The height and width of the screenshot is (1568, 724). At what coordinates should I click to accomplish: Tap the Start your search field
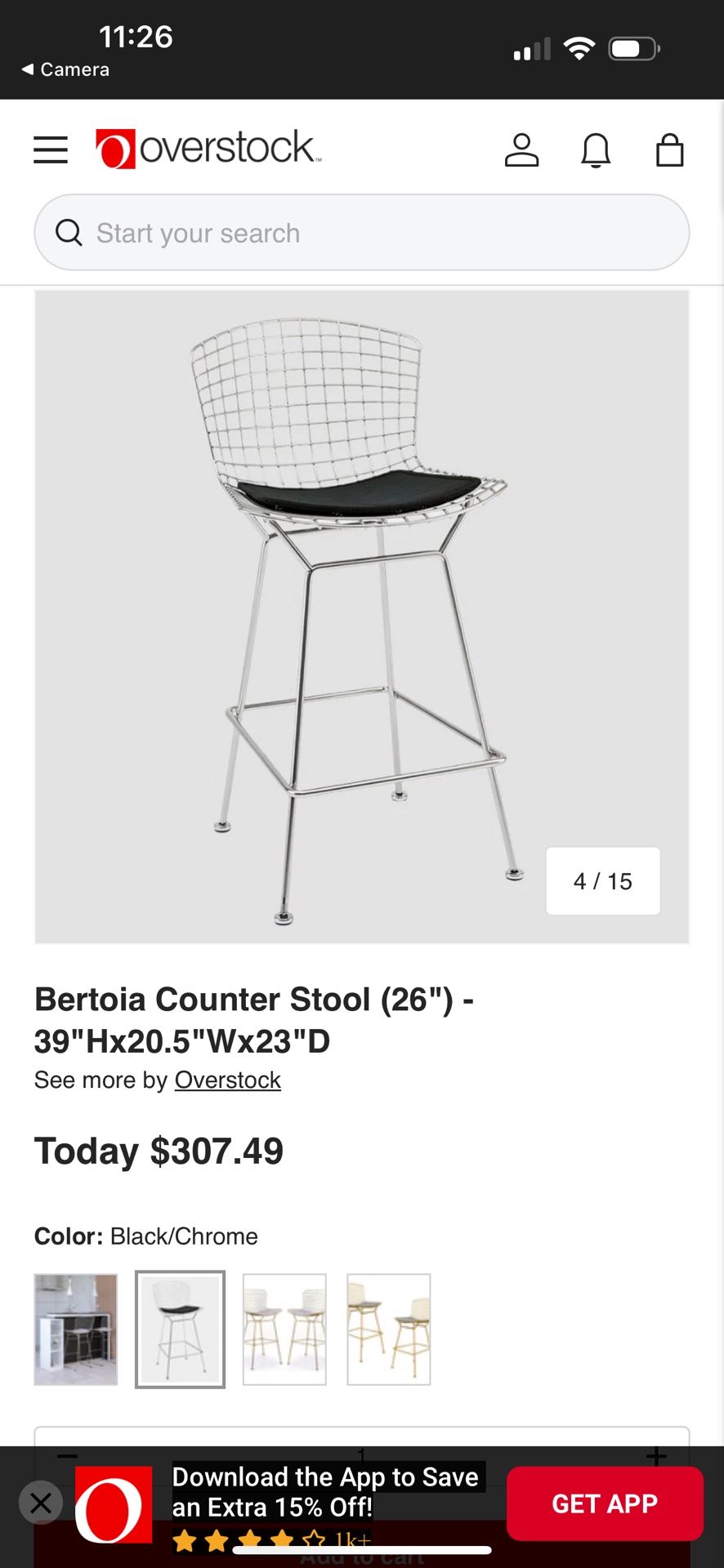click(361, 233)
